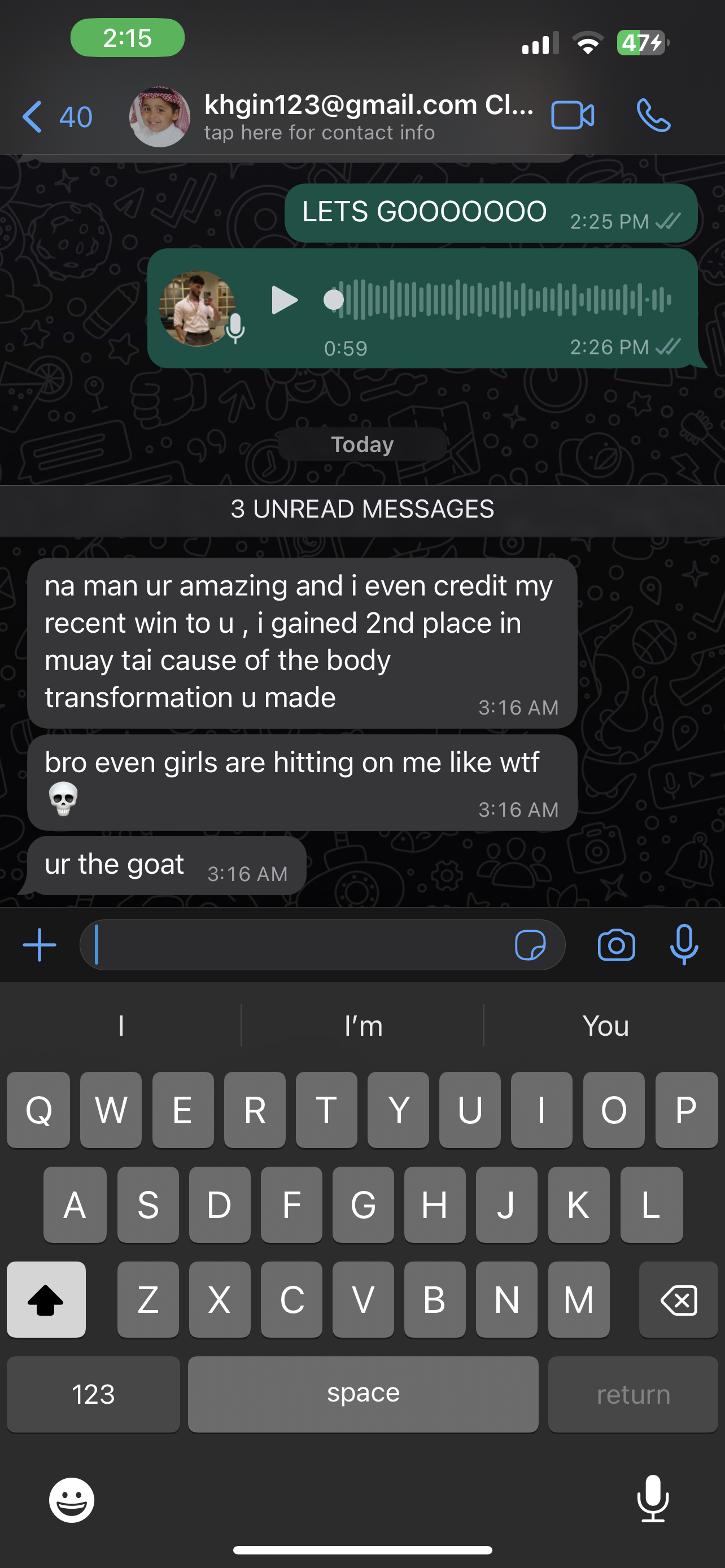
Task: Switch keyboard to numbers with 123
Action: 93,1394
